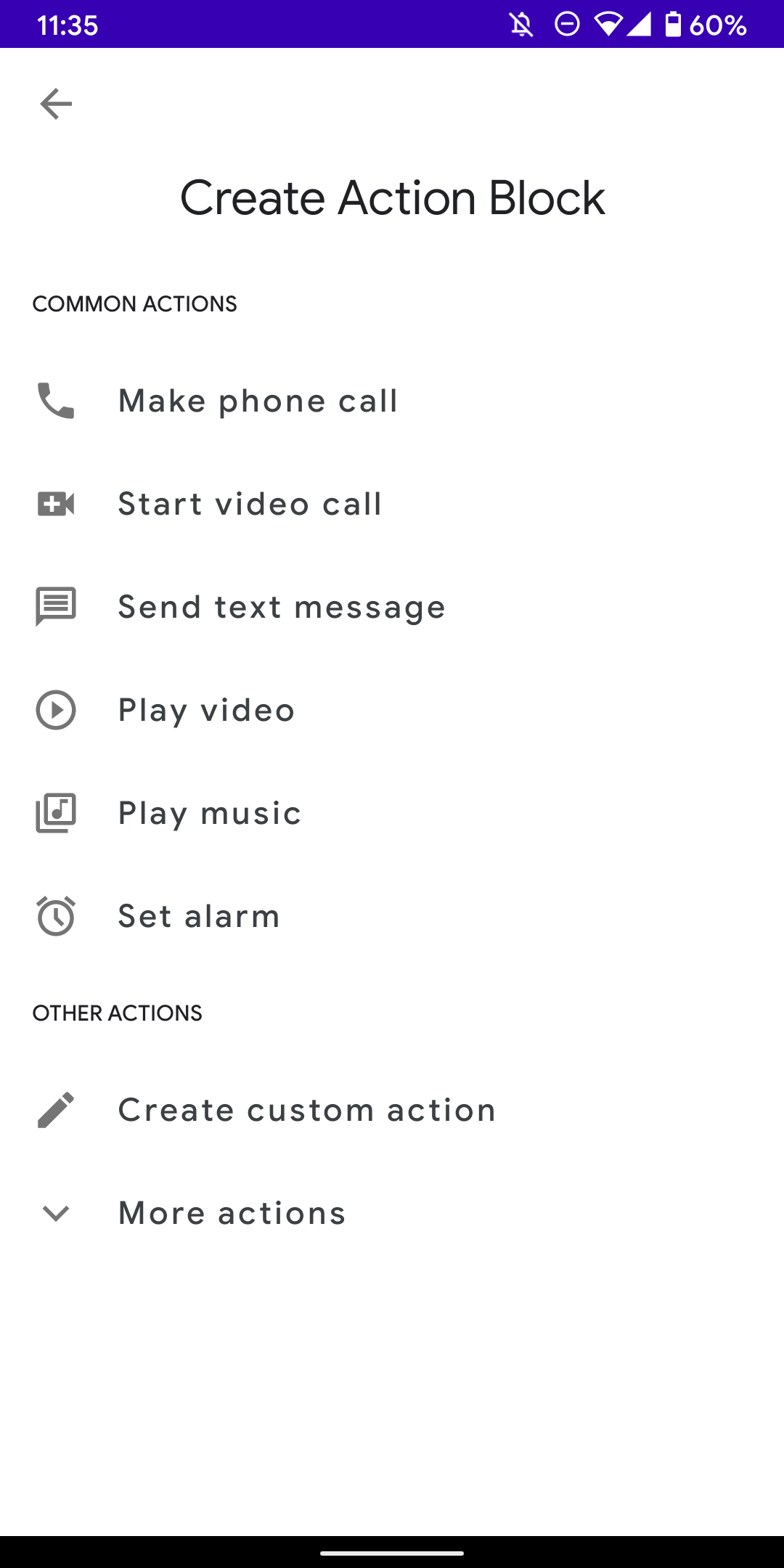This screenshot has height=1568, width=784.
Task: Click the video camera icon
Action: pyautogui.click(x=55, y=503)
